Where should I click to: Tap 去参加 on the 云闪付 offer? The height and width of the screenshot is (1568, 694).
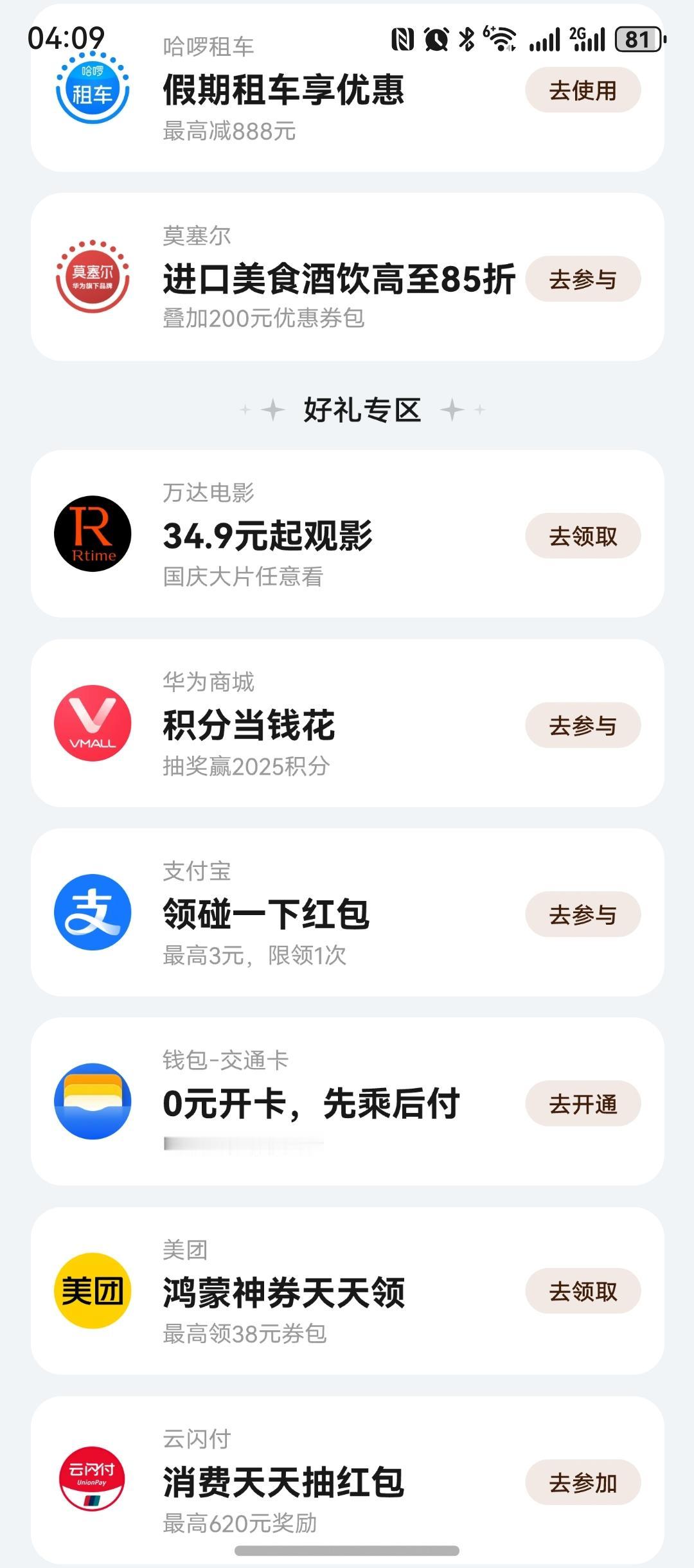(x=583, y=1483)
